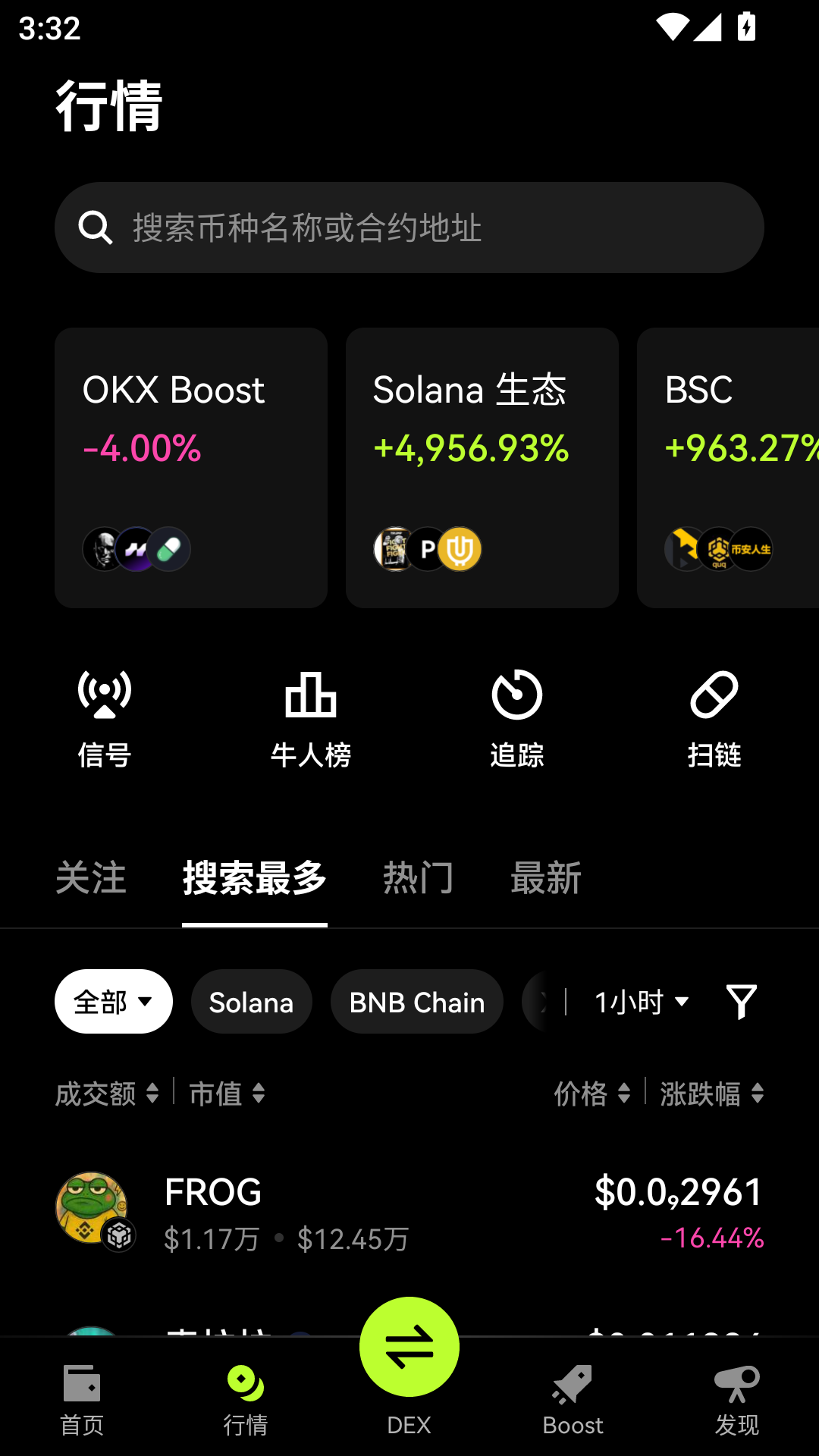Open the OKX Boost card
Screen dimensions: 819x1456
tap(190, 467)
